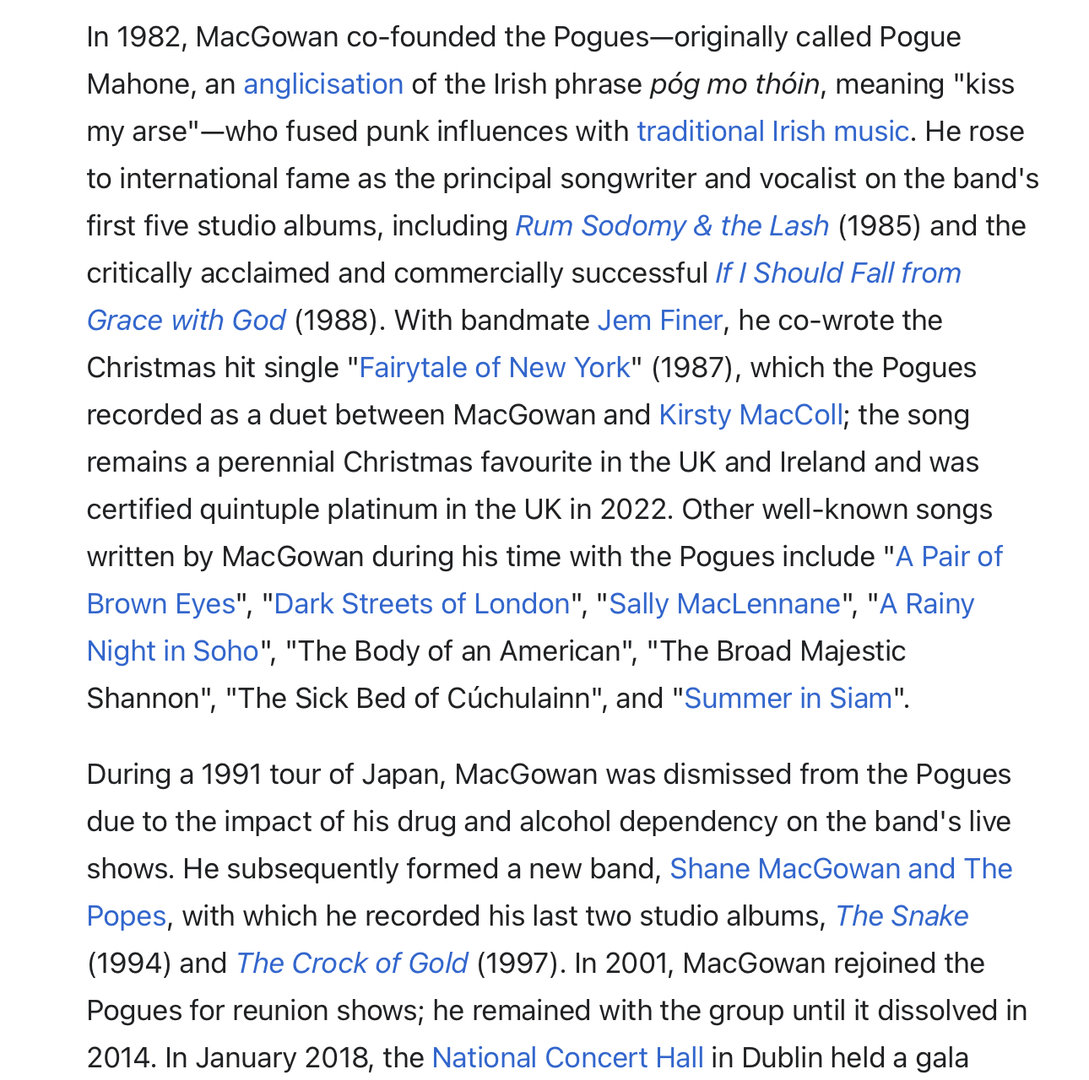Open the National Concert Hall link
The height and width of the screenshot is (1080, 1089).
[567, 1058]
